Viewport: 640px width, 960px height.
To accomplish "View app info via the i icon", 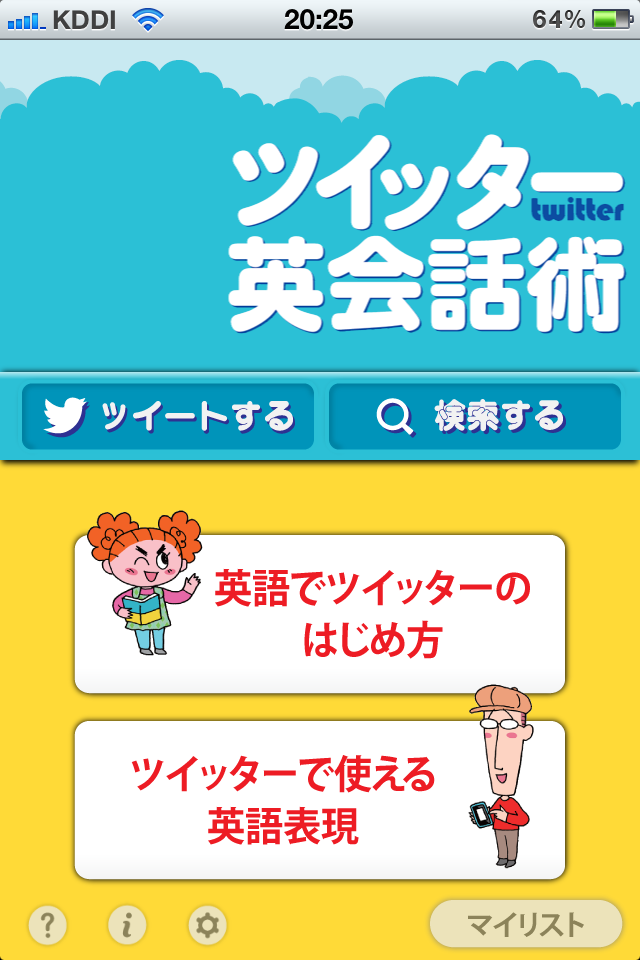I will click(127, 925).
